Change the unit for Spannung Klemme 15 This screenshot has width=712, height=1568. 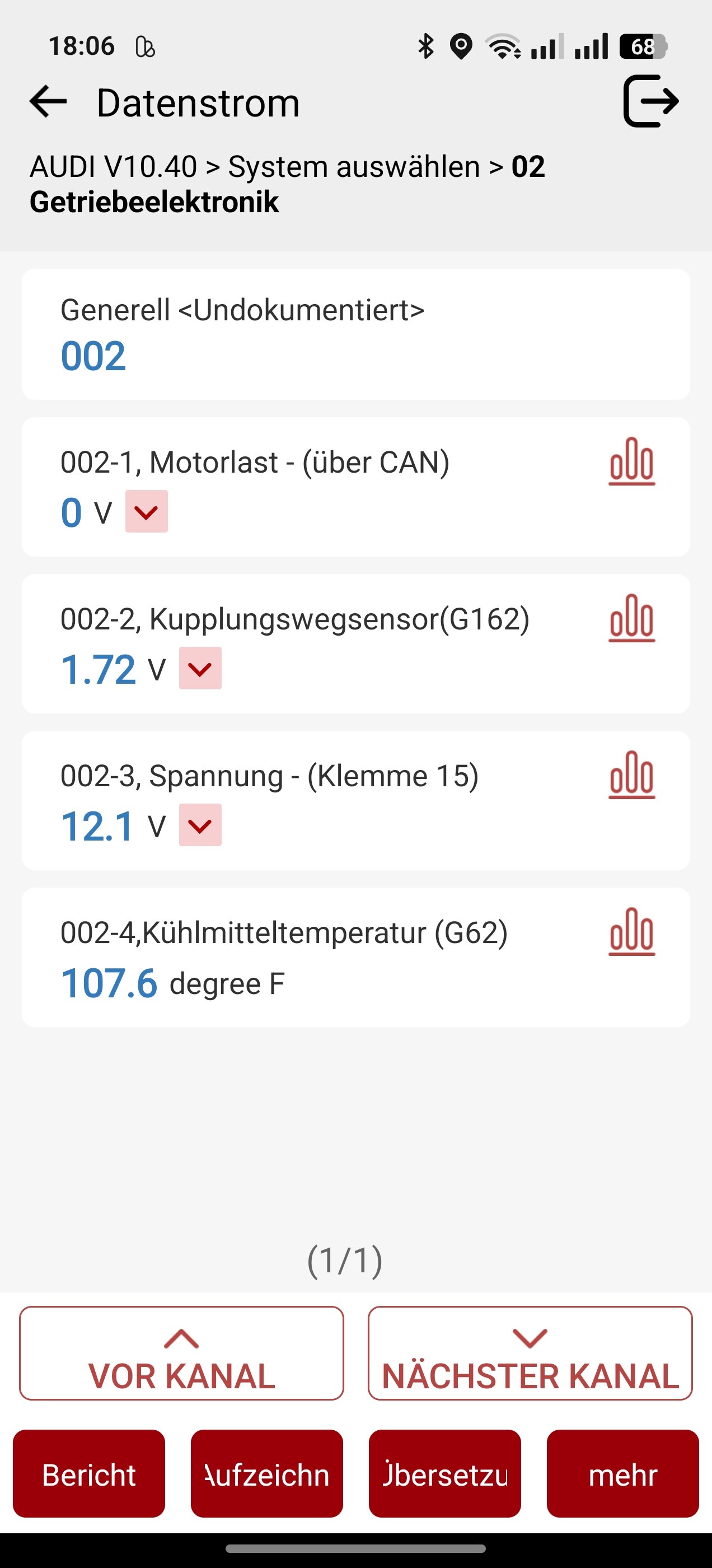click(x=200, y=825)
